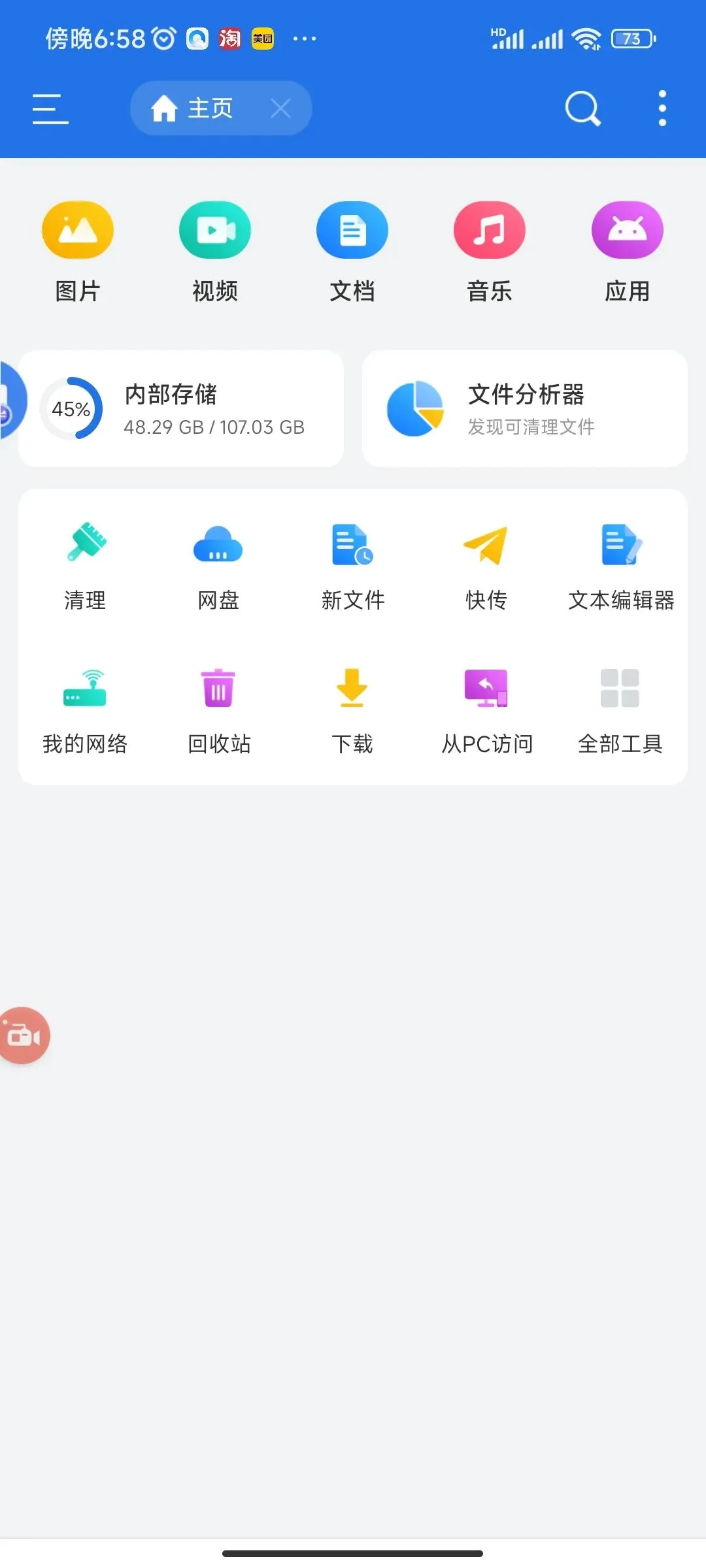Viewport: 706px width, 1568px height.
Task: Launch the 文本编辑器 tool
Action: pyautogui.click(x=621, y=566)
